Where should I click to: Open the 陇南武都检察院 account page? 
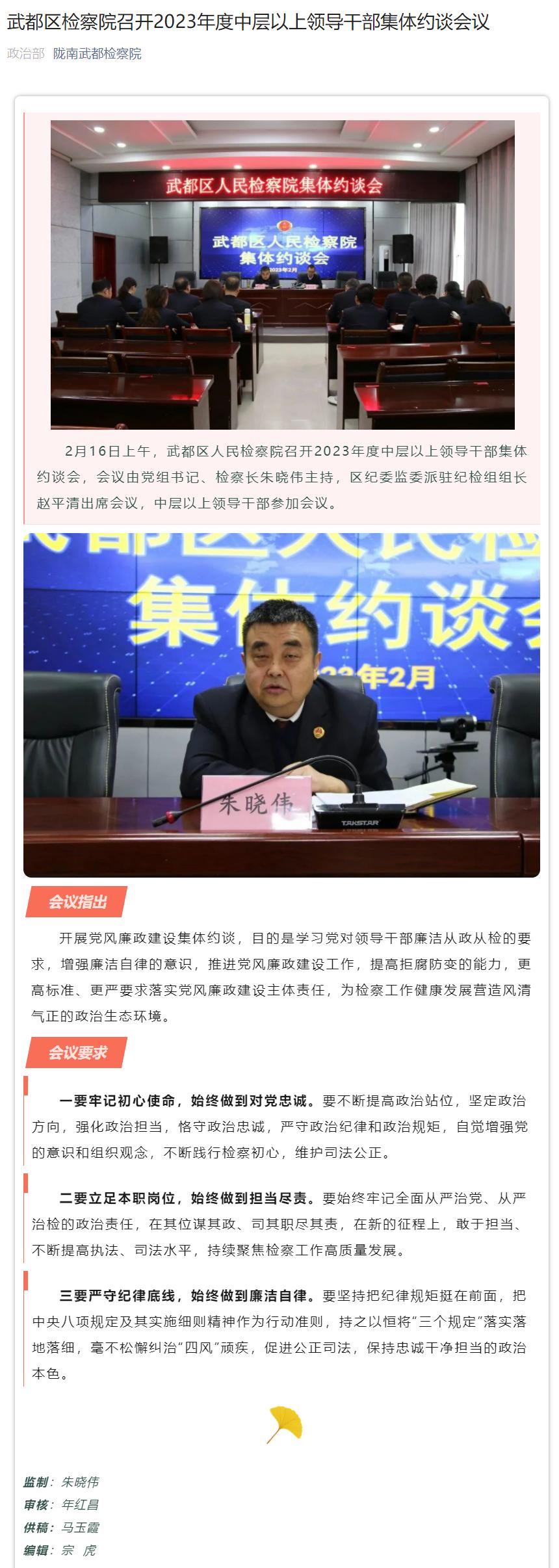click(97, 53)
